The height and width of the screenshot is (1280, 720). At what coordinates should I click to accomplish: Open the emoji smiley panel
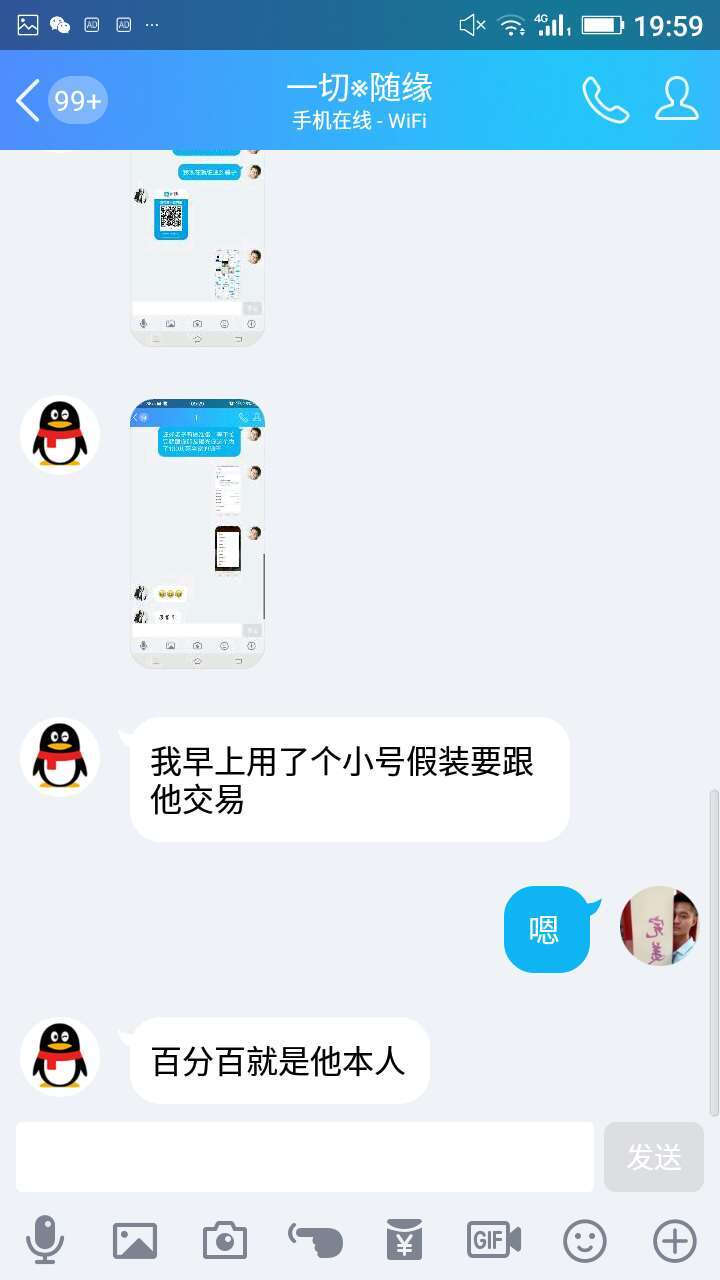tap(585, 1241)
